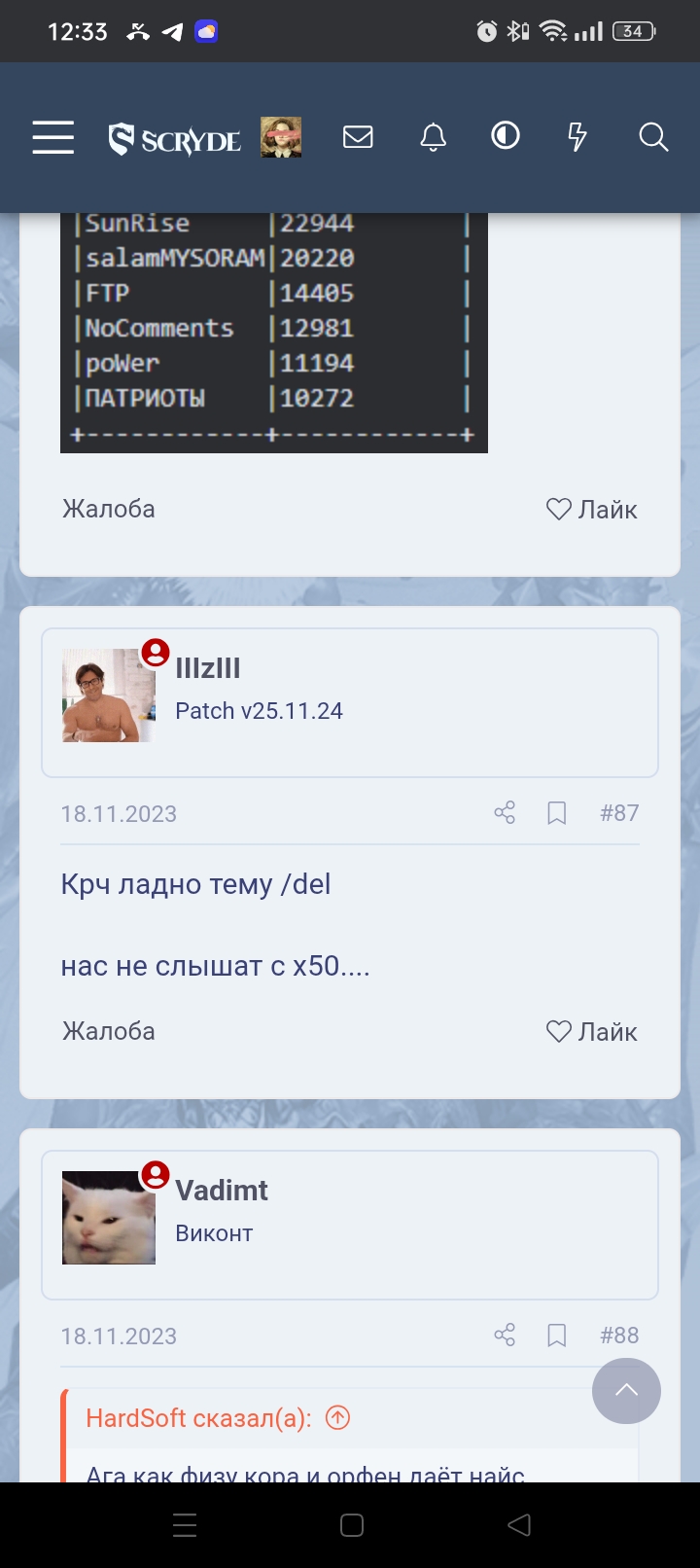Image resolution: width=700 pixels, height=1568 pixels.
Task: Open the search magnifier icon
Action: point(653,137)
